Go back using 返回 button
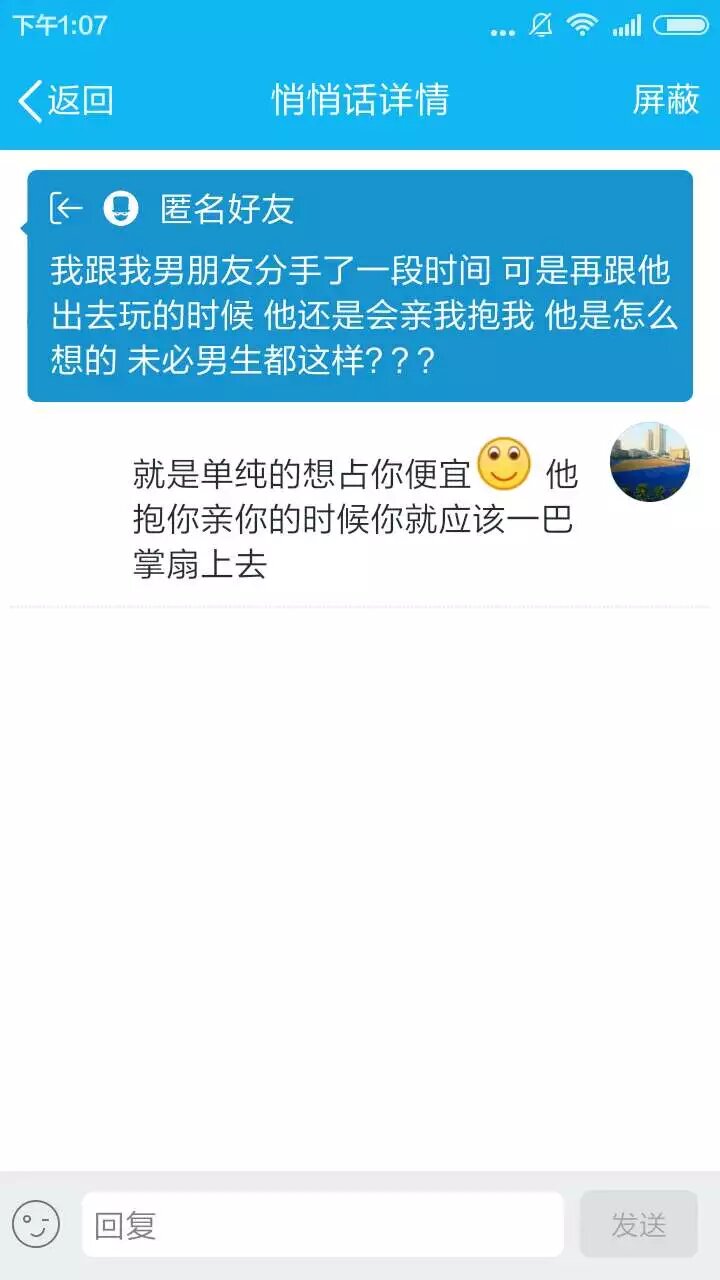 click(66, 100)
